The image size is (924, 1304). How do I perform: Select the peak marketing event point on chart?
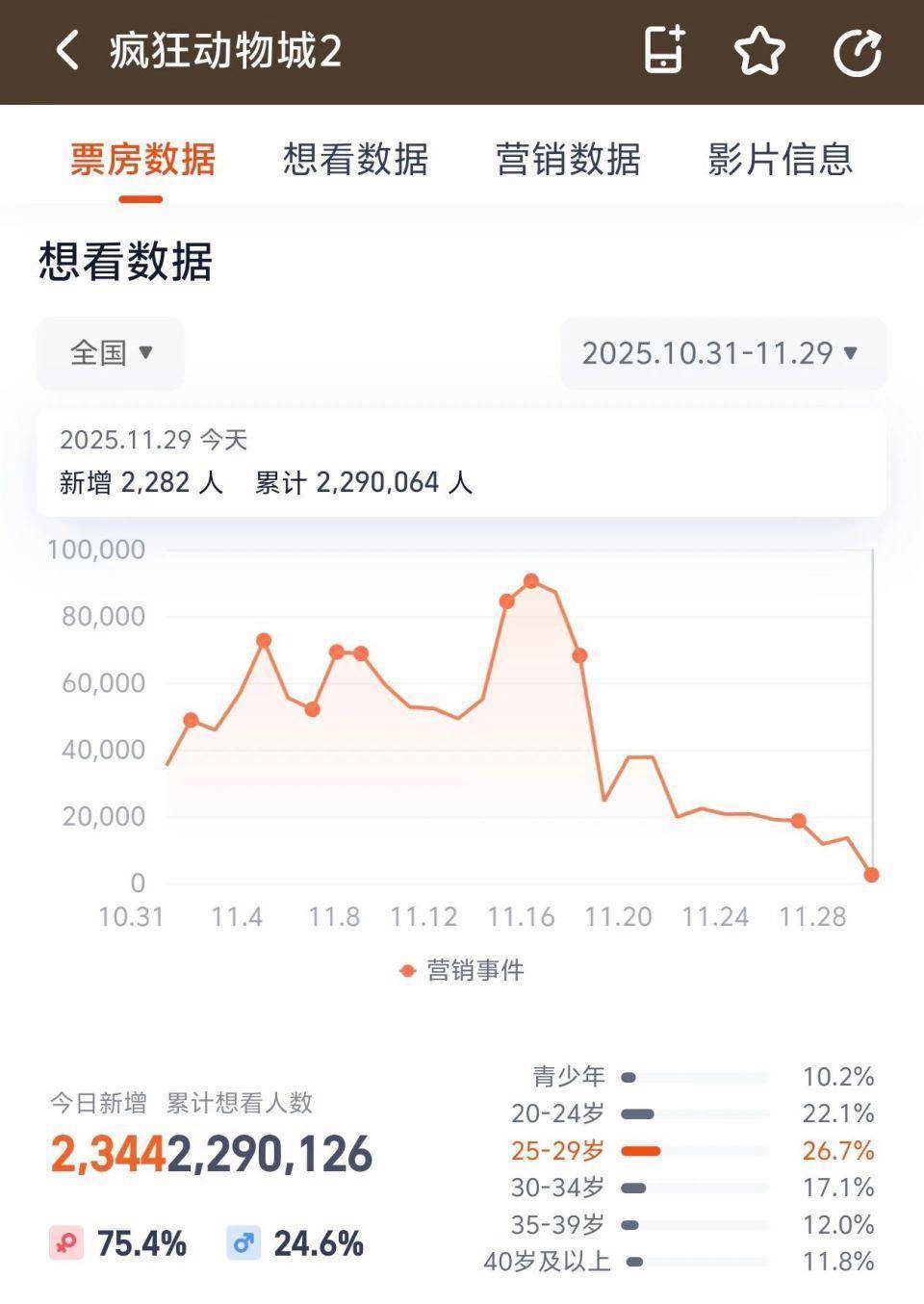click(x=530, y=581)
